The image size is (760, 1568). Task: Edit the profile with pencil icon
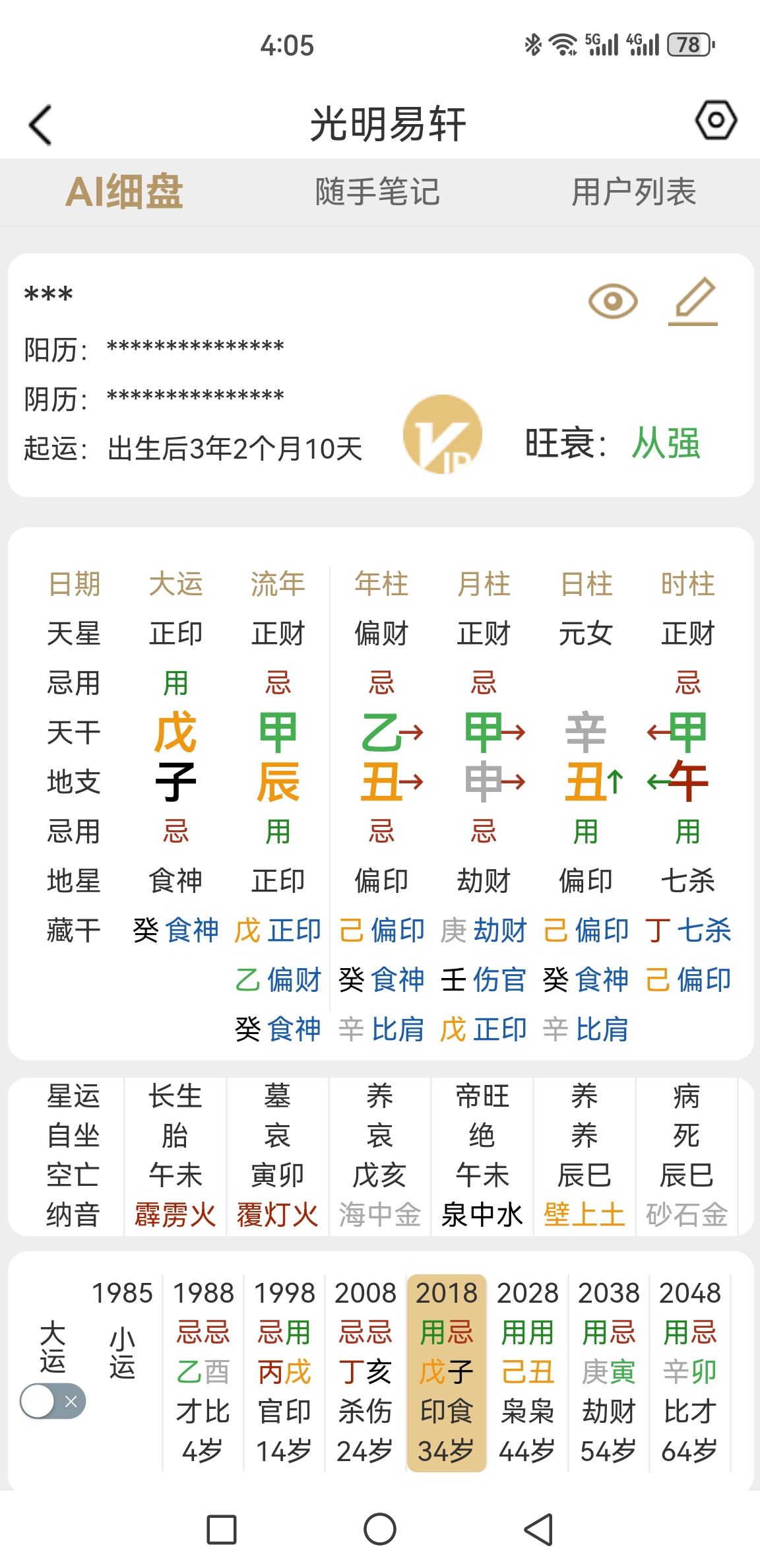point(694,302)
